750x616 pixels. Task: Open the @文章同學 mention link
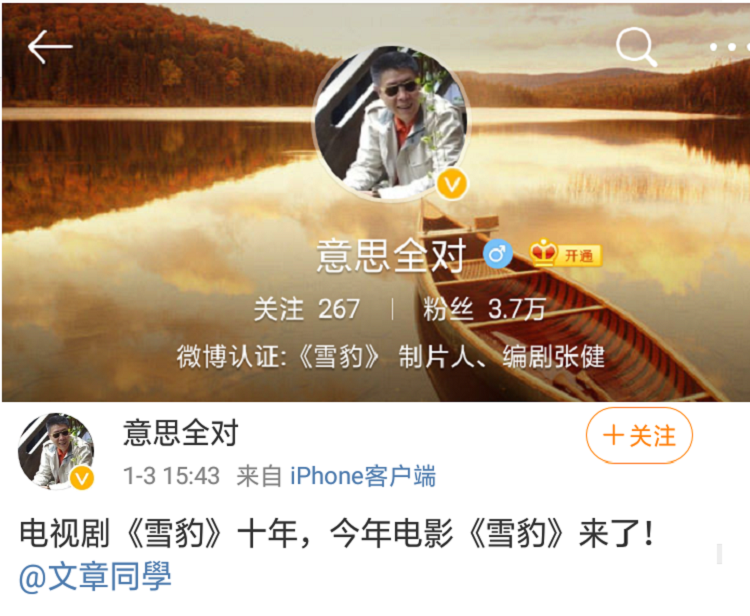tap(96, 577)
